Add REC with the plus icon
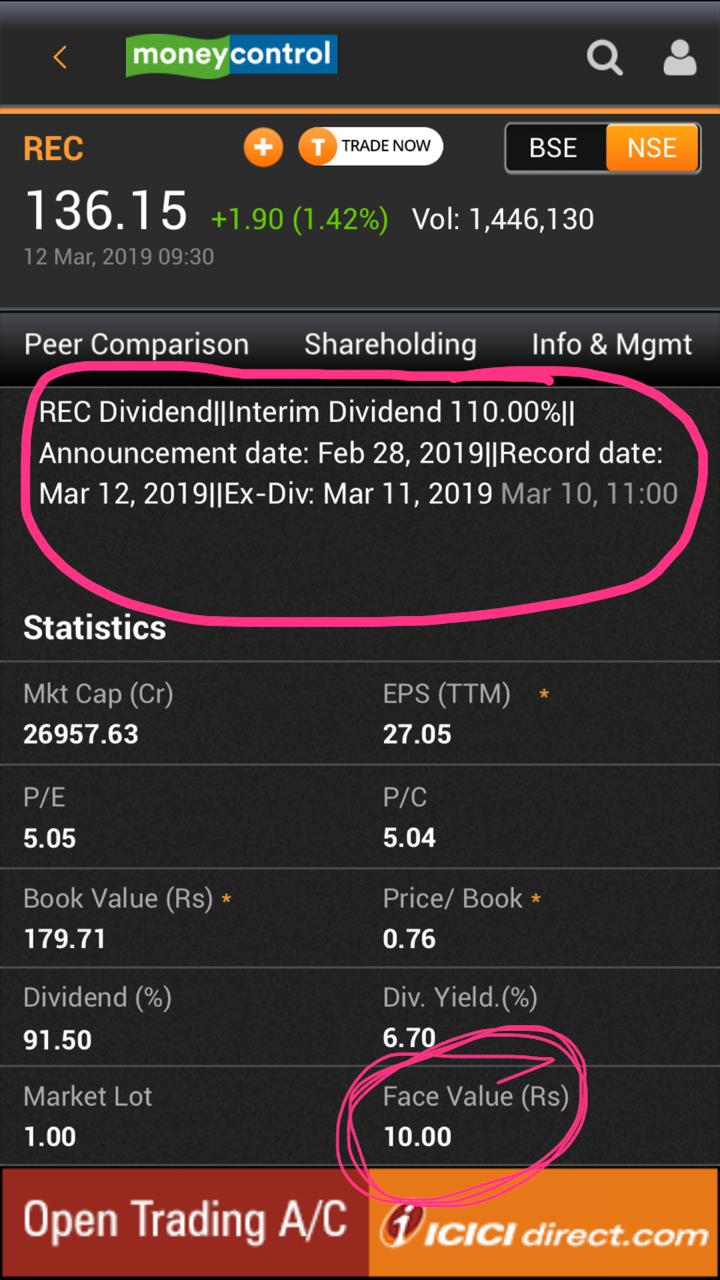The width and height of the screenshot is (720, 1280). (263, 148)
